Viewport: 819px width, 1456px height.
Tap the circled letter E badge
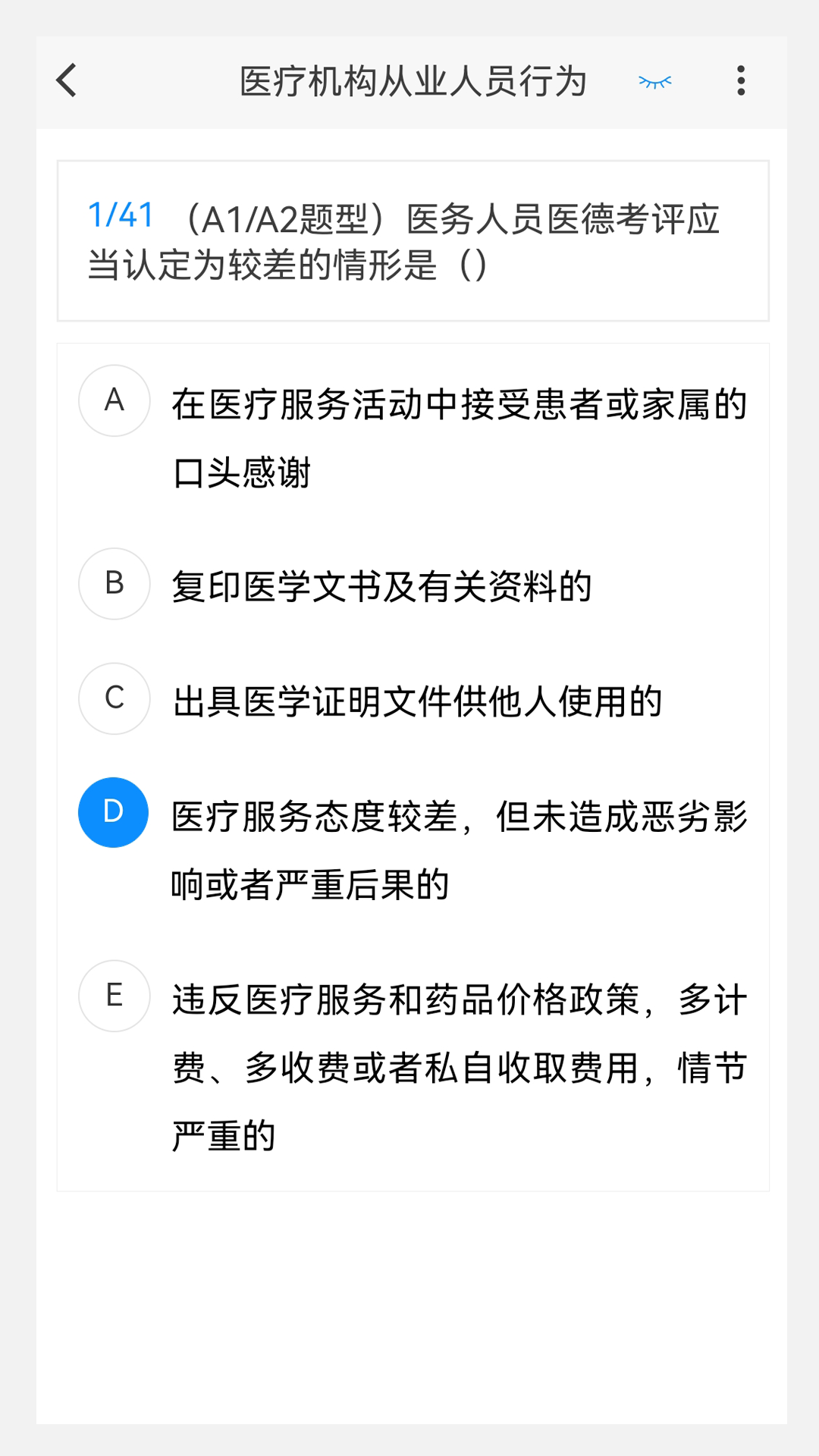click(x=114, y=996)
